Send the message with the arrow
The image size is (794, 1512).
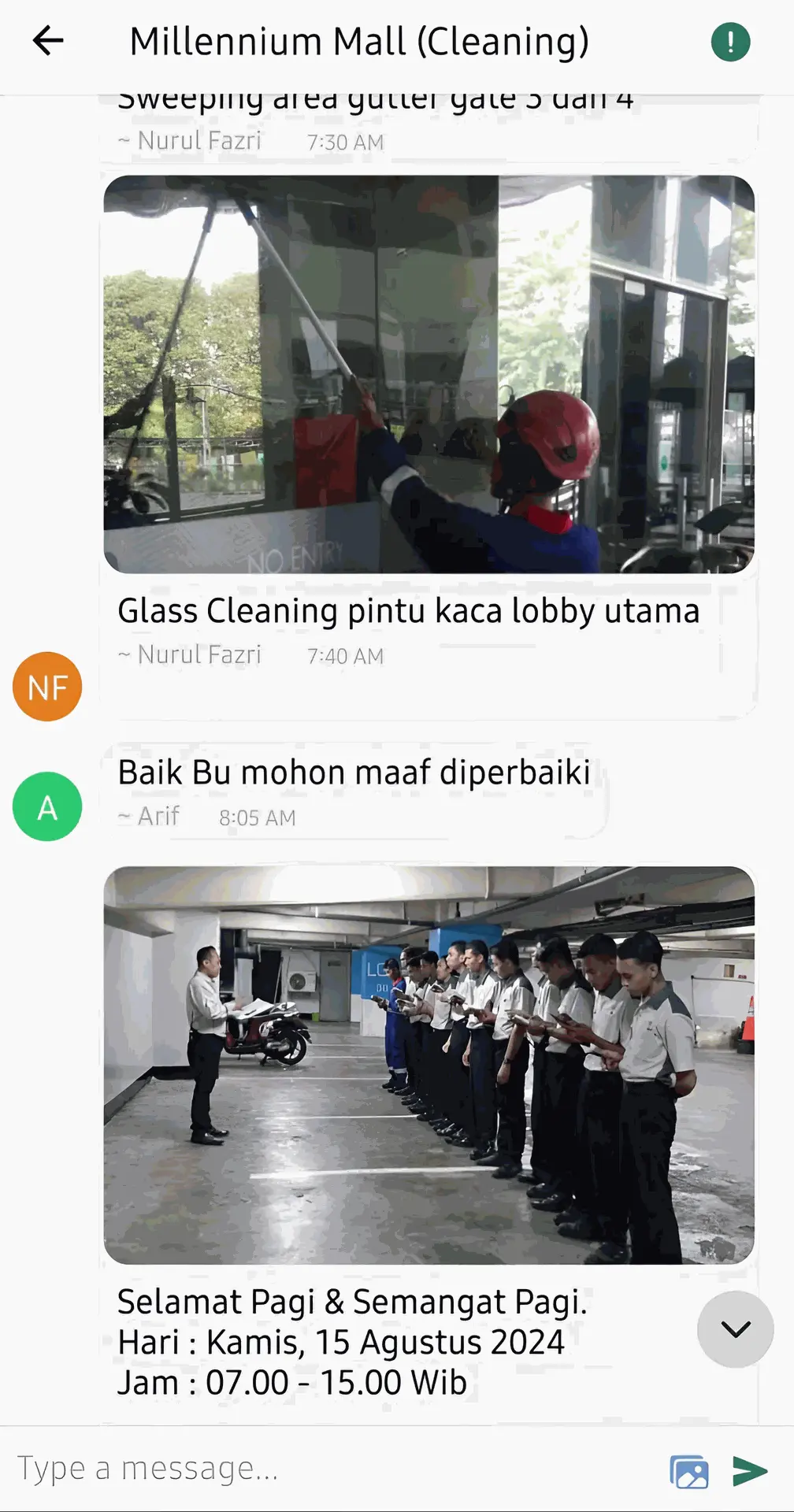[x=749, y=1470]
